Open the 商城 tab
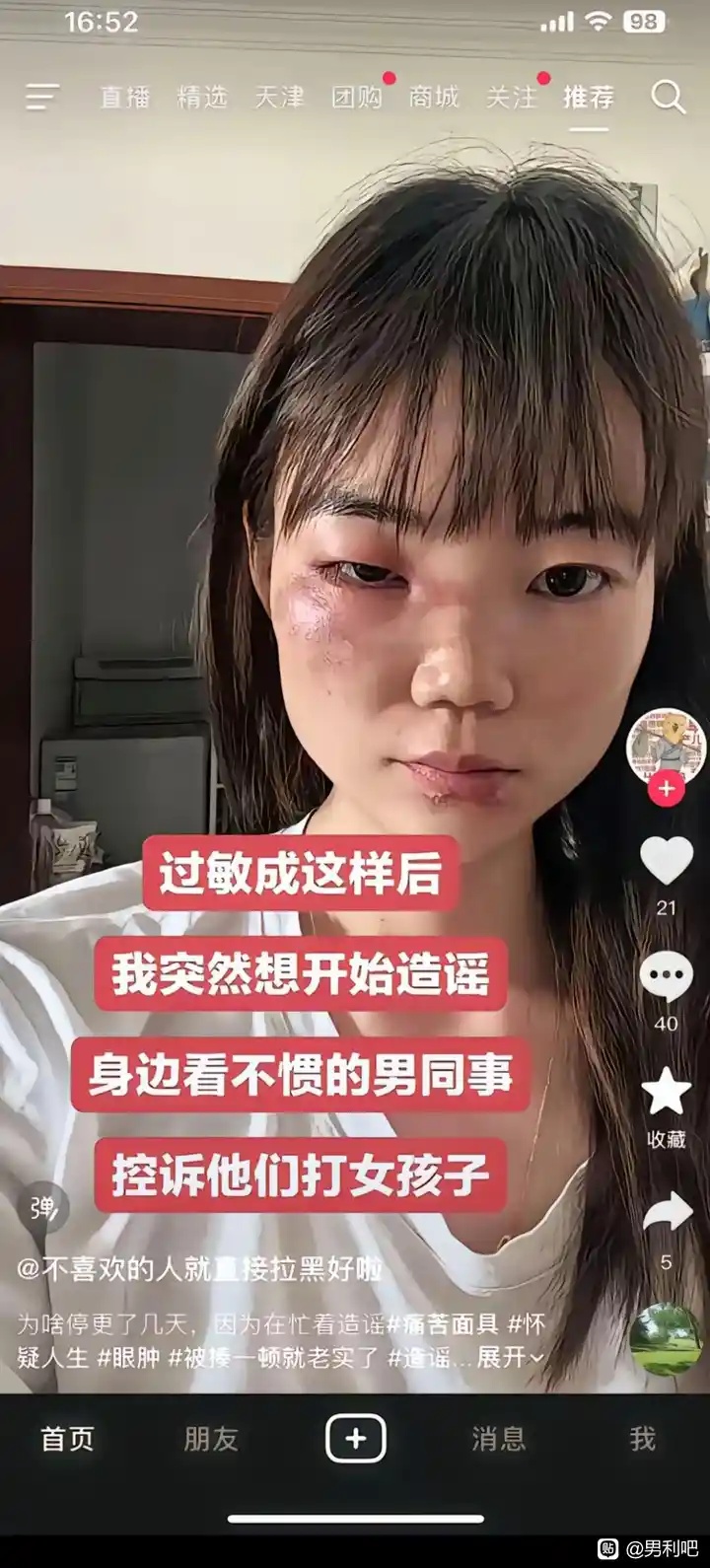710x1568 pixels. [x=434, y=97]
